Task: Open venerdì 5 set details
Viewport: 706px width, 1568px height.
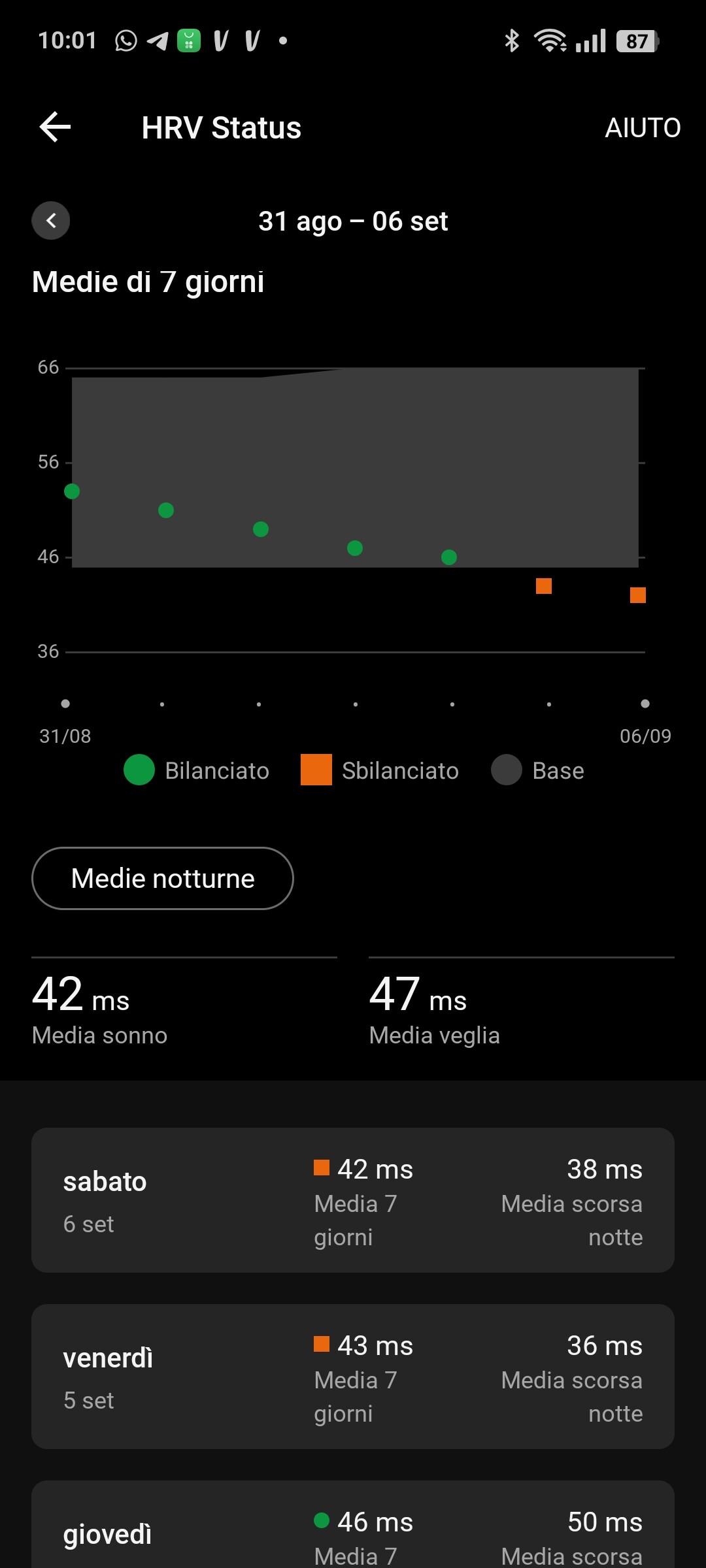Action: coord(353,1377)
